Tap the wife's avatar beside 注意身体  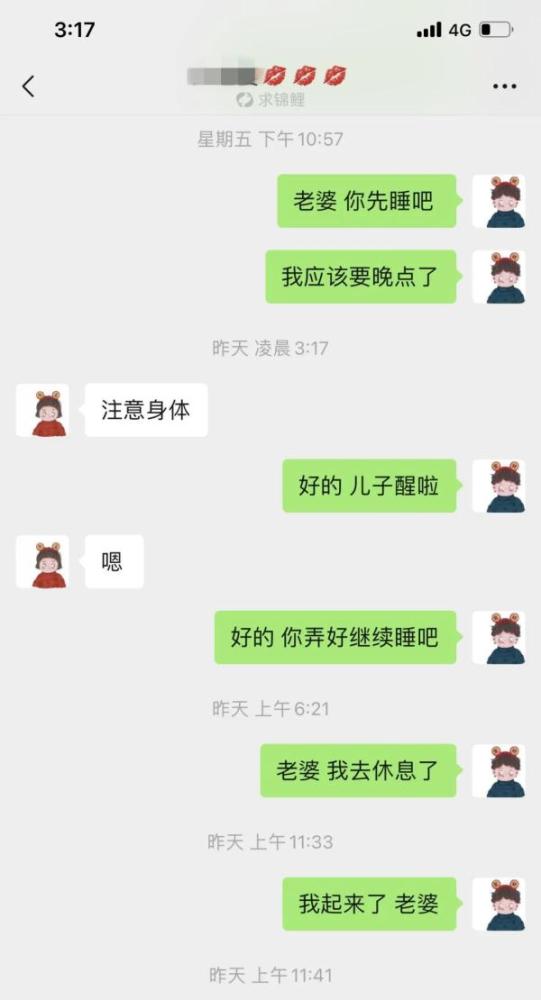pyautogui.click(x=42, y=410)
